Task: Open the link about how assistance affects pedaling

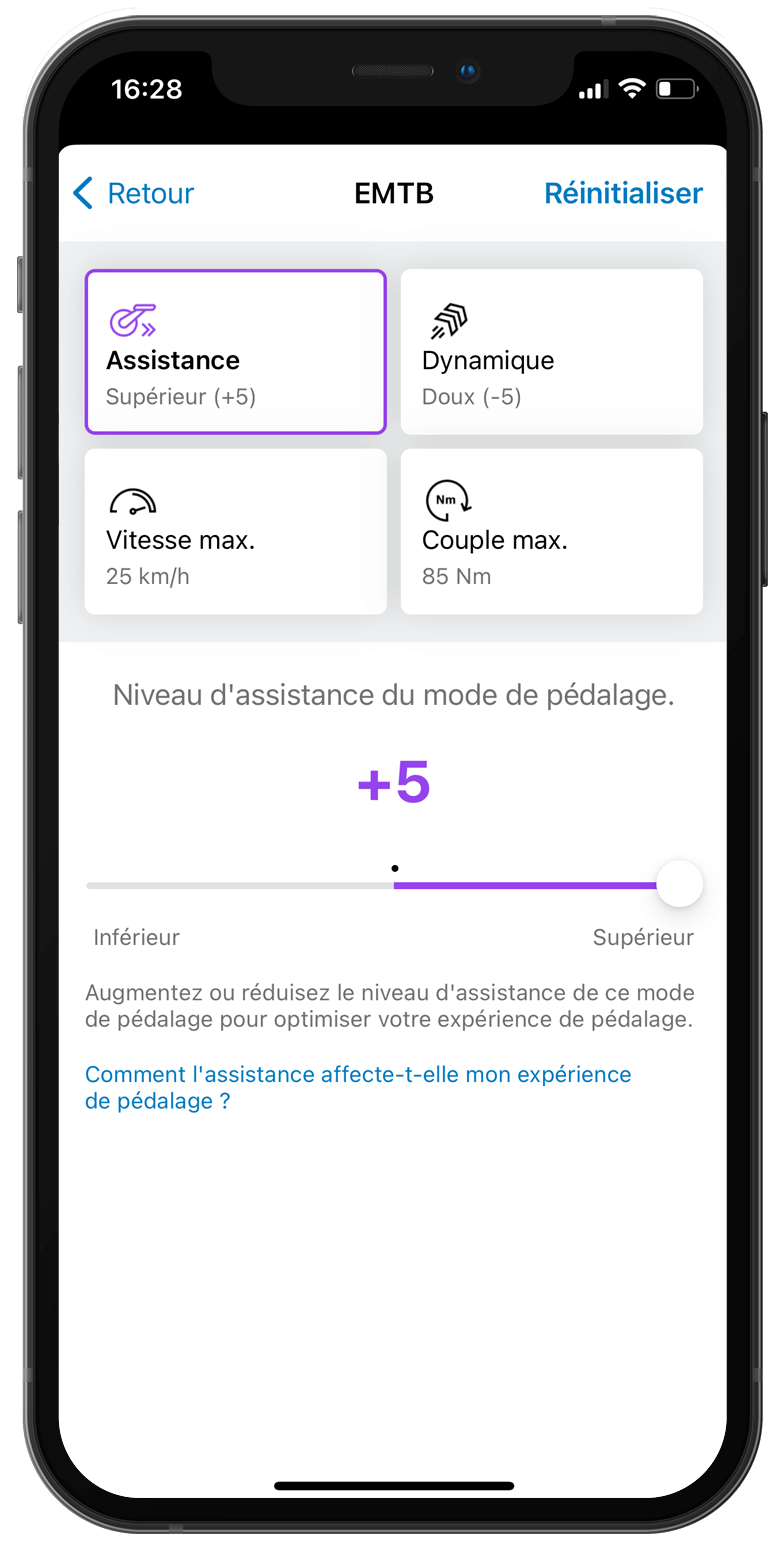Action: click(x=358, y=1088)
